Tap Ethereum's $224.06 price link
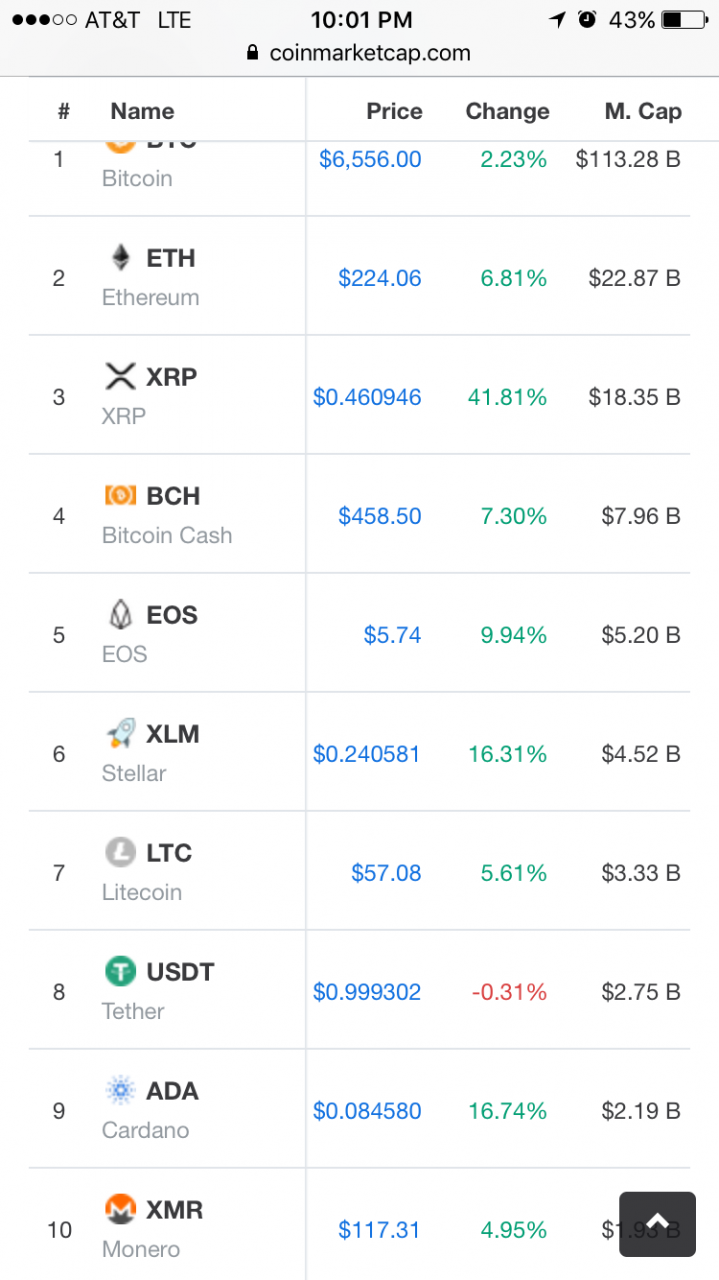Screen dimensions: 719x1280 [380, 278]
